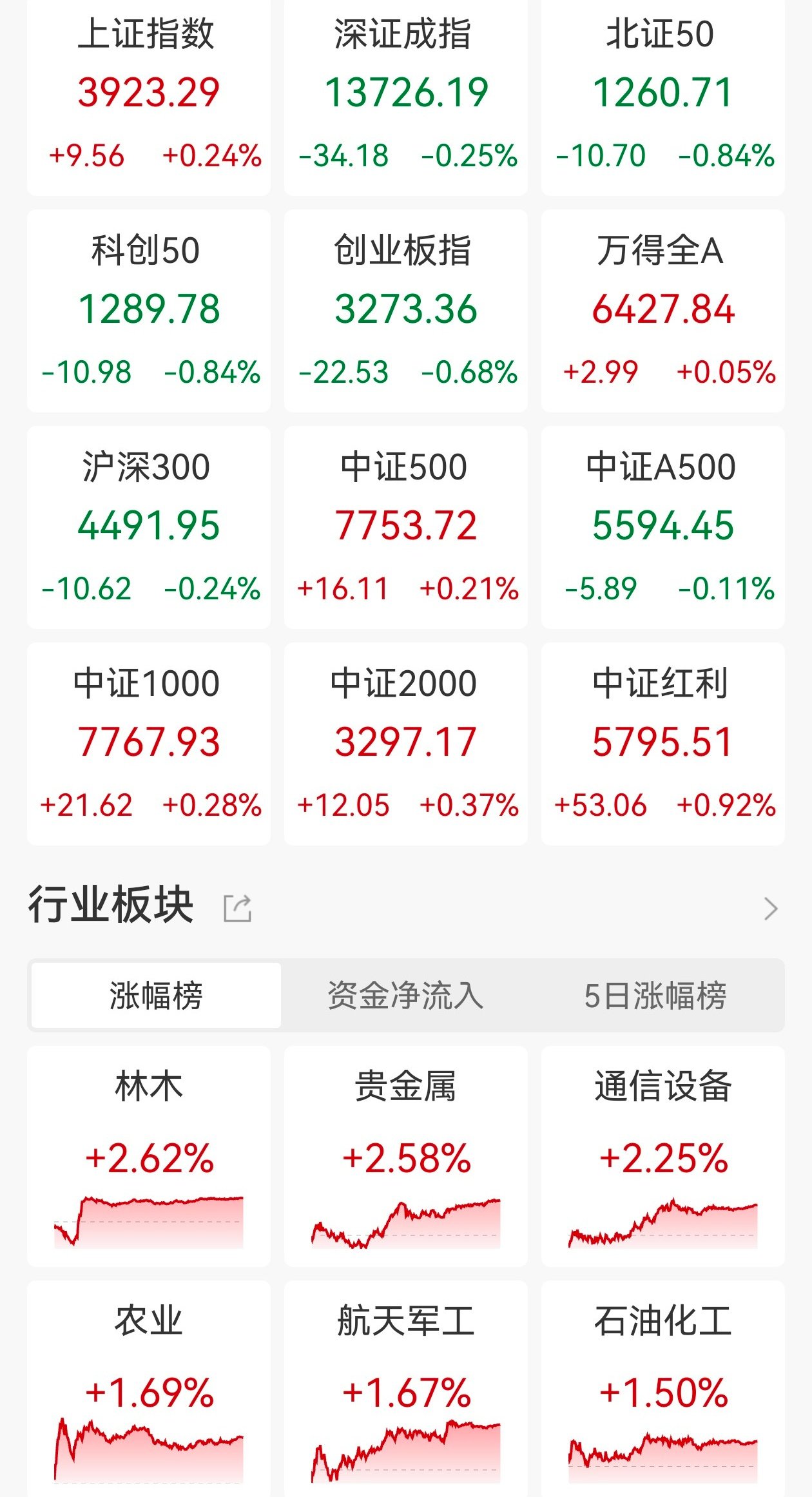Check the 航天军工 sector card
Screen dimensions: 812x1497
pyautogui.click(x=405, y=1391)
